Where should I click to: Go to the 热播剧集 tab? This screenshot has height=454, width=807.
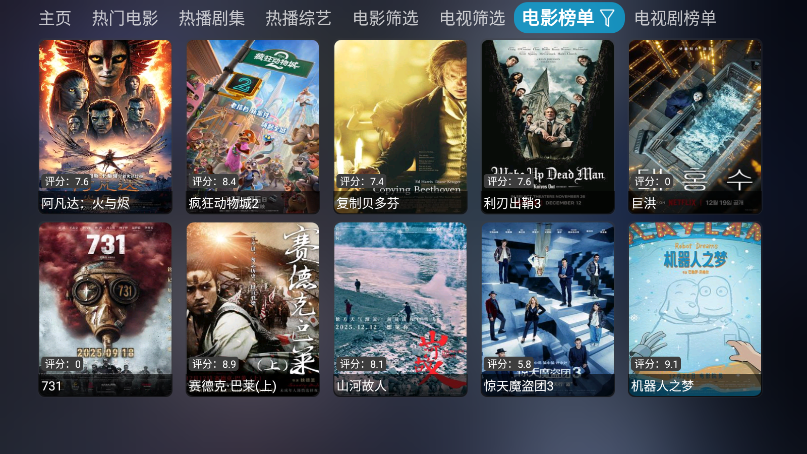click(x=212, y=18)
